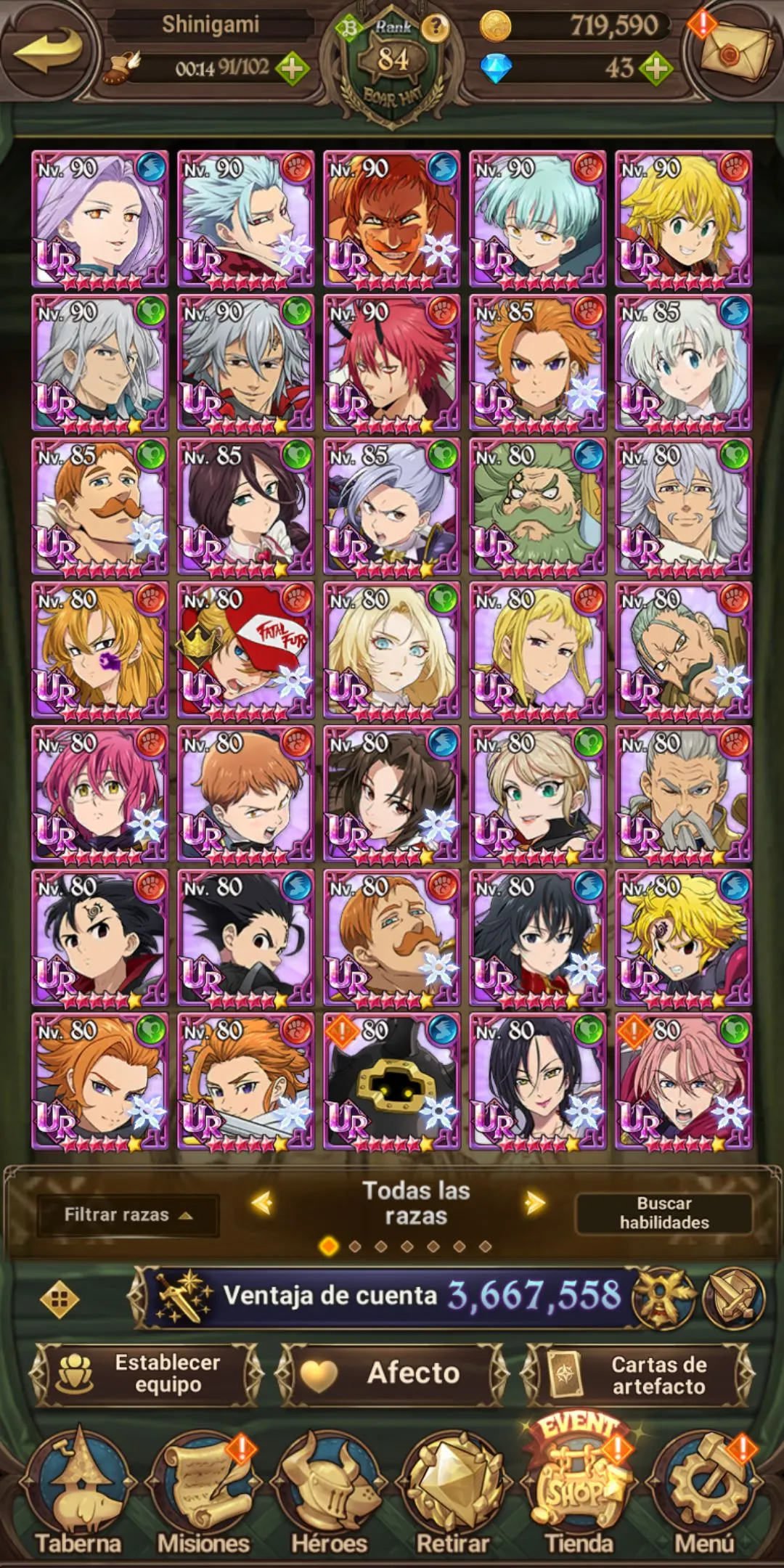This screenshot has height=1568, width=784.
Task: Open the Filtrar razas dropdown
Action: [128, 1214]
